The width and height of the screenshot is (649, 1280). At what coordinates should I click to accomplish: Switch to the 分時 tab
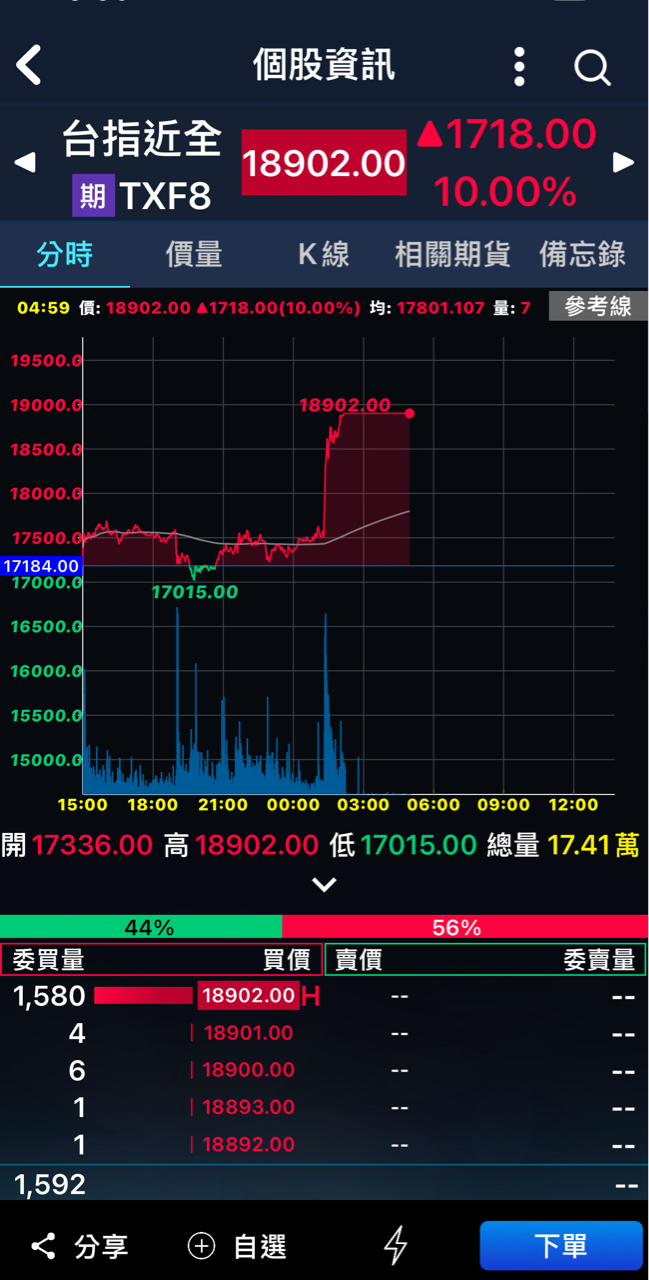click(65, 254)
